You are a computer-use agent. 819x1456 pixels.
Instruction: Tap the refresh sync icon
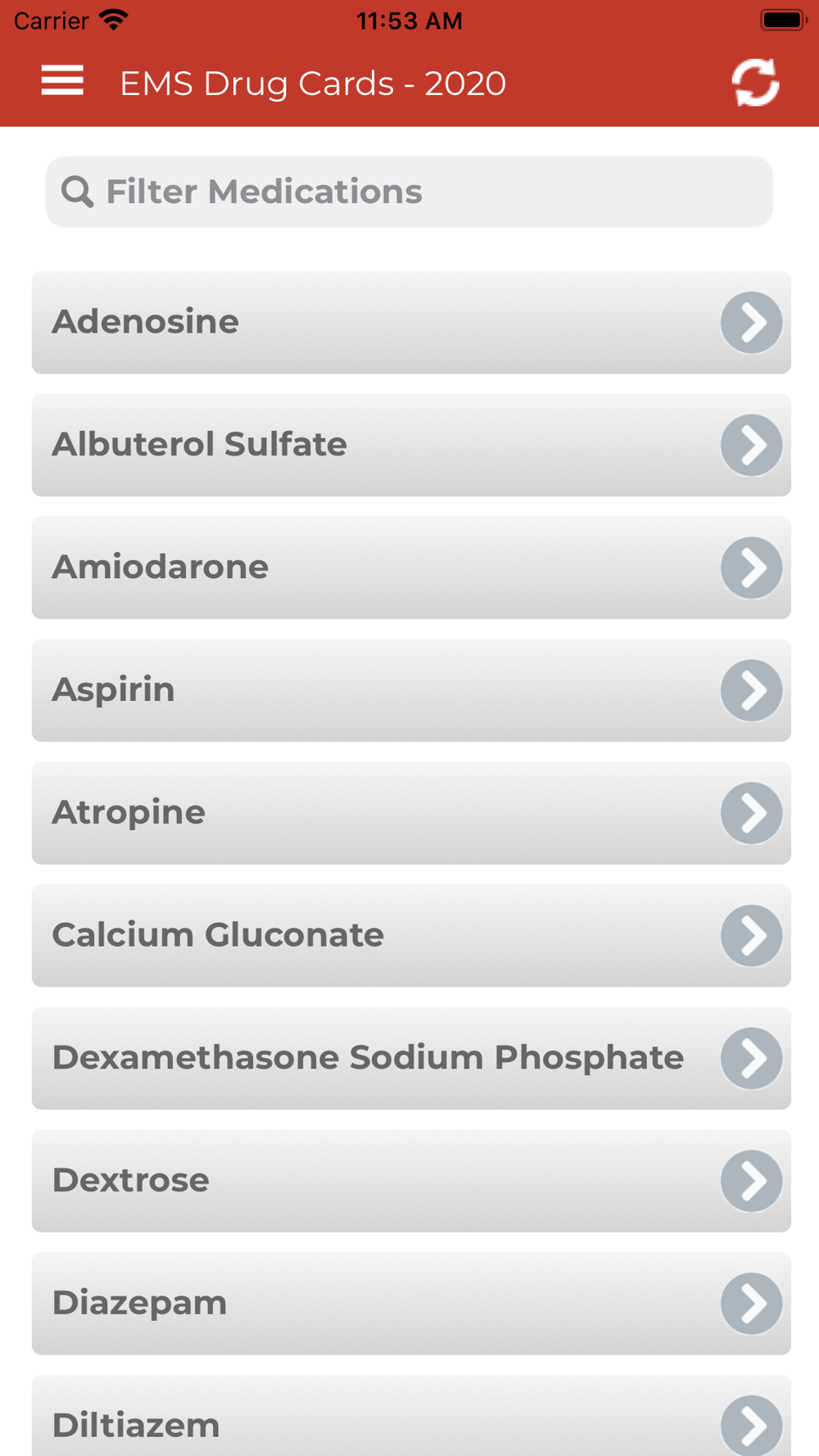(755, 82)
